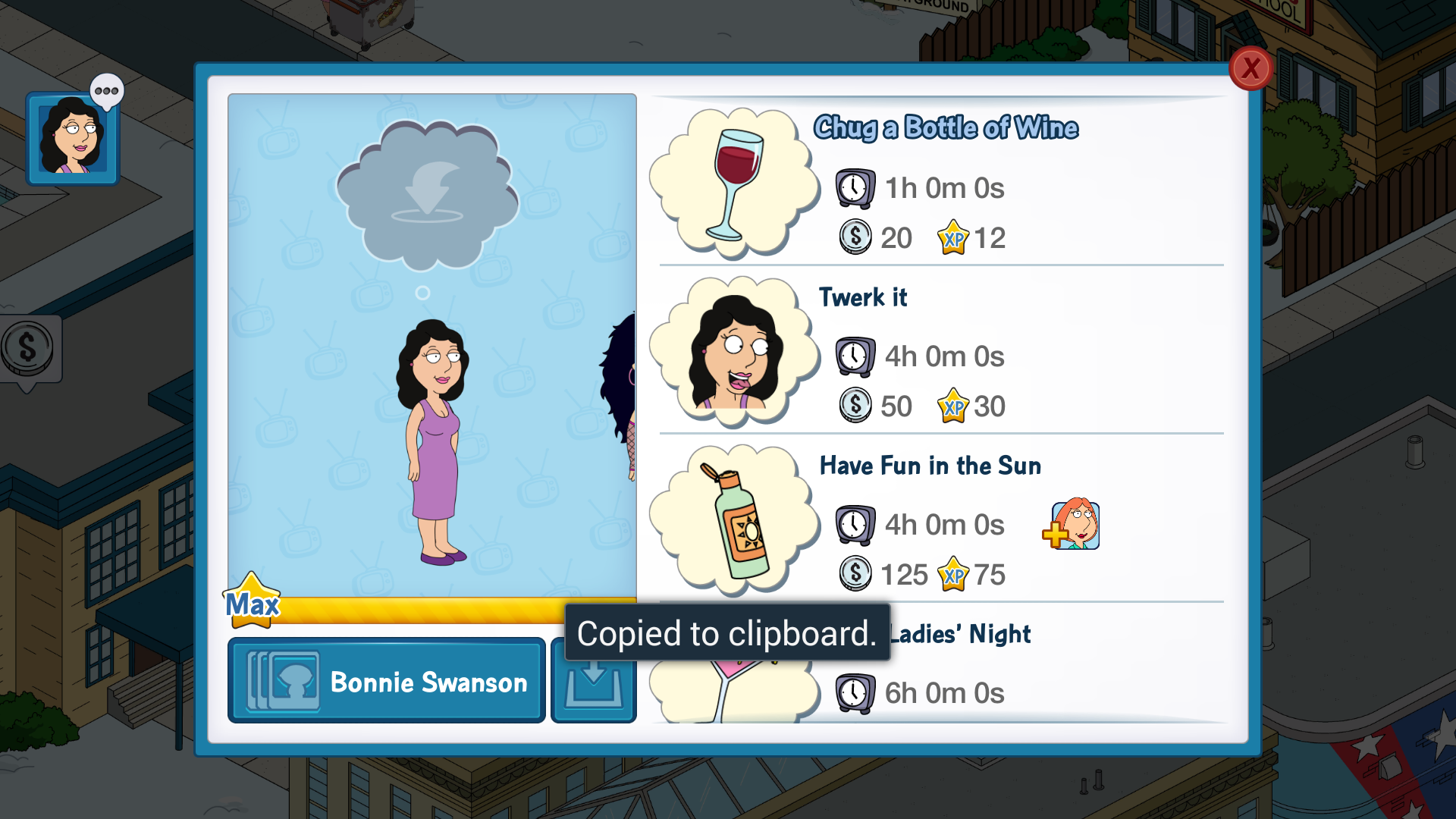1456x819 pixels.
Task: Tap the grey download thought cloud above Bonnie
Action: click(x=427, y=194)
